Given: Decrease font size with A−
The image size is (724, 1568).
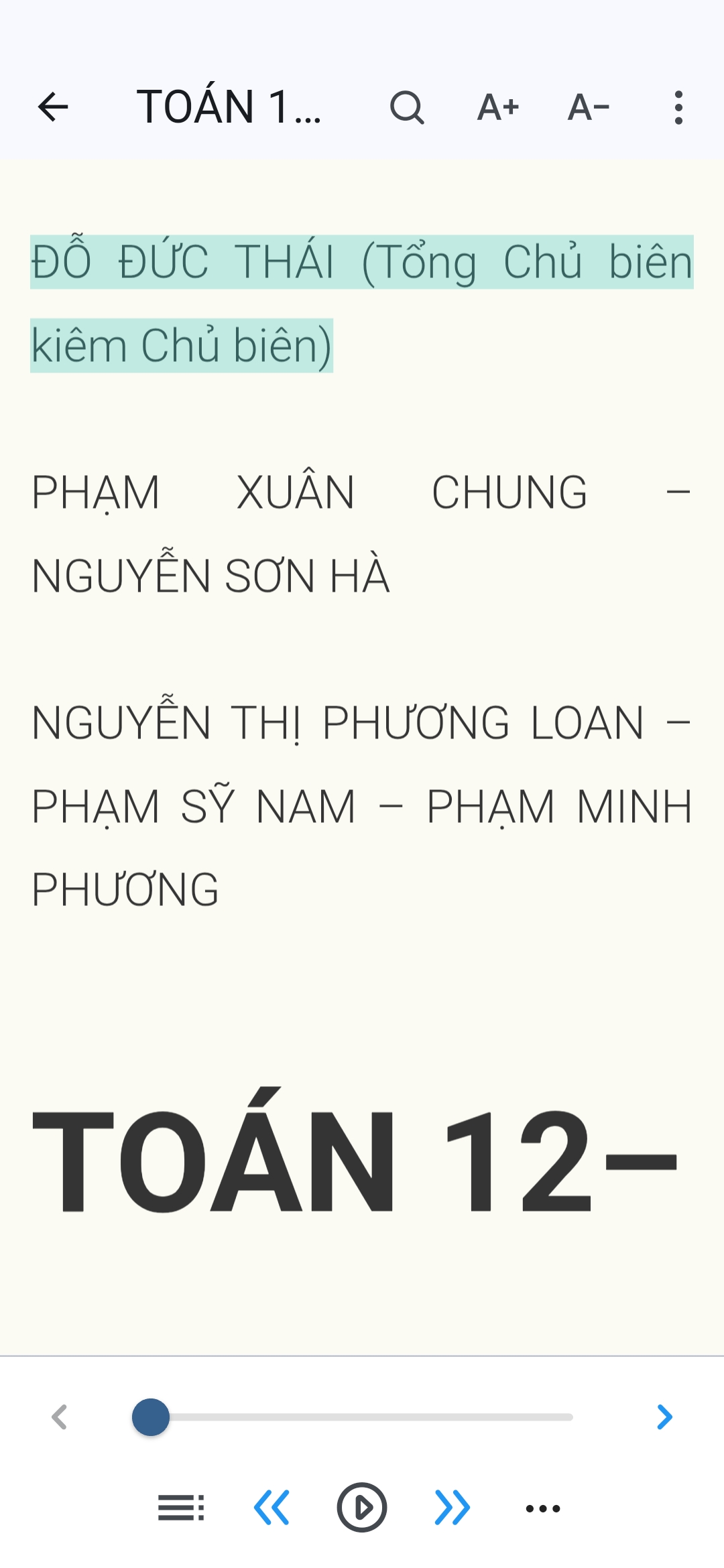Looking at the screenshot, I should pyautogui.click(x=588, y=107).
